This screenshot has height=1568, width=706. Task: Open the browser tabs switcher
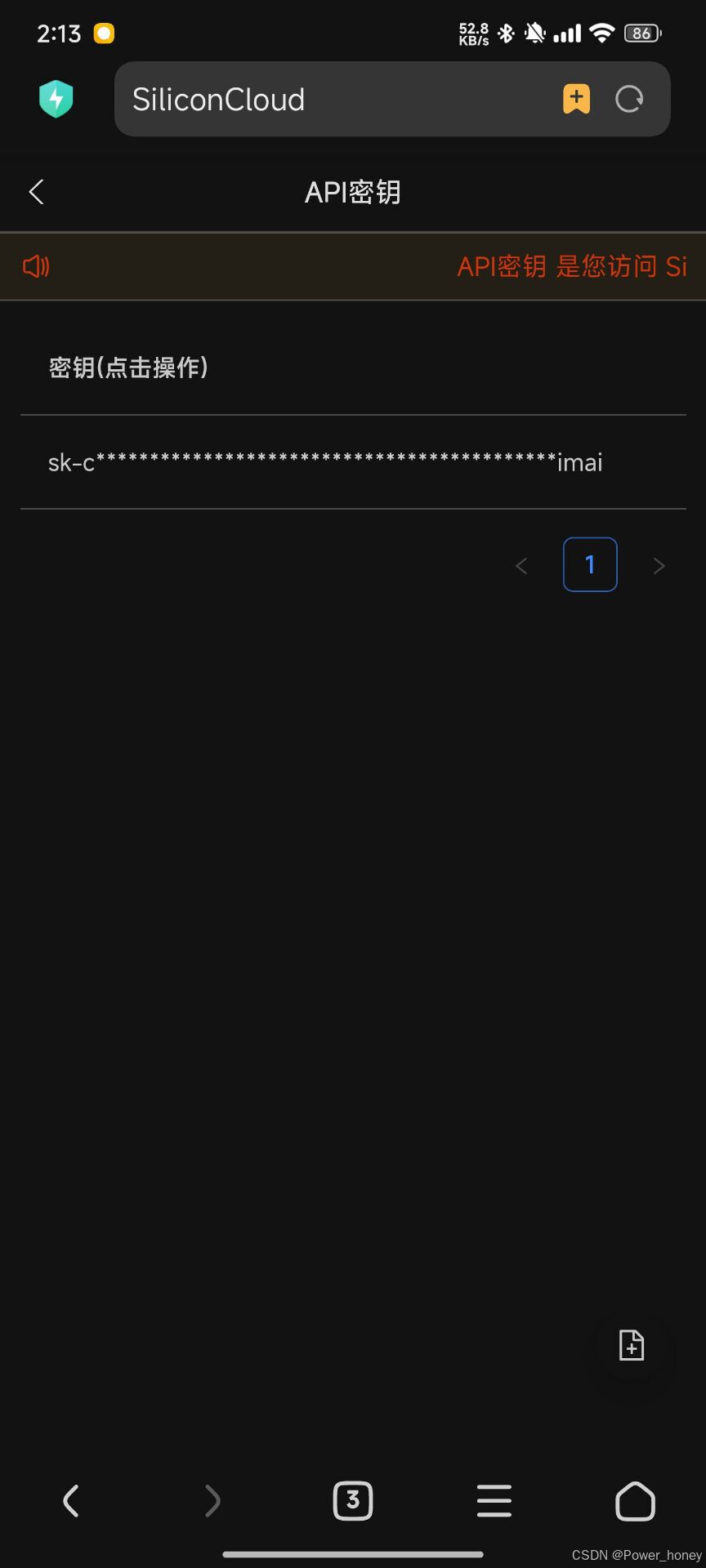[353, 1500]
